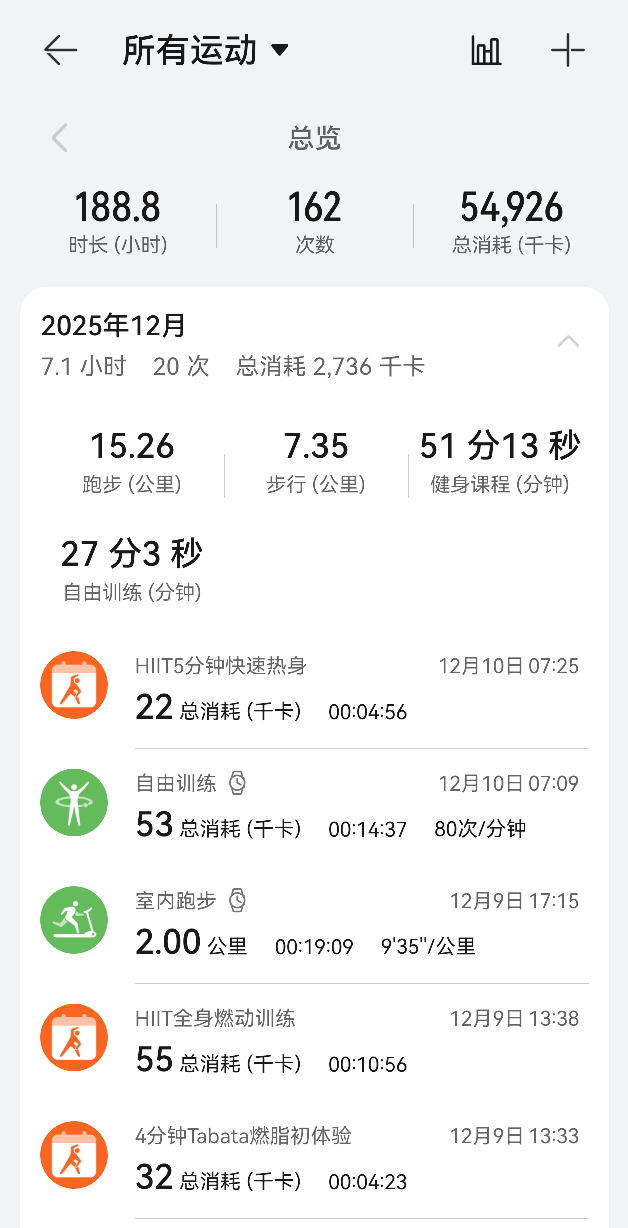Viewport: 628px width, 1228px height.
Task: Collapse the 2025年12月 section
Action: [x=568, y=342]
